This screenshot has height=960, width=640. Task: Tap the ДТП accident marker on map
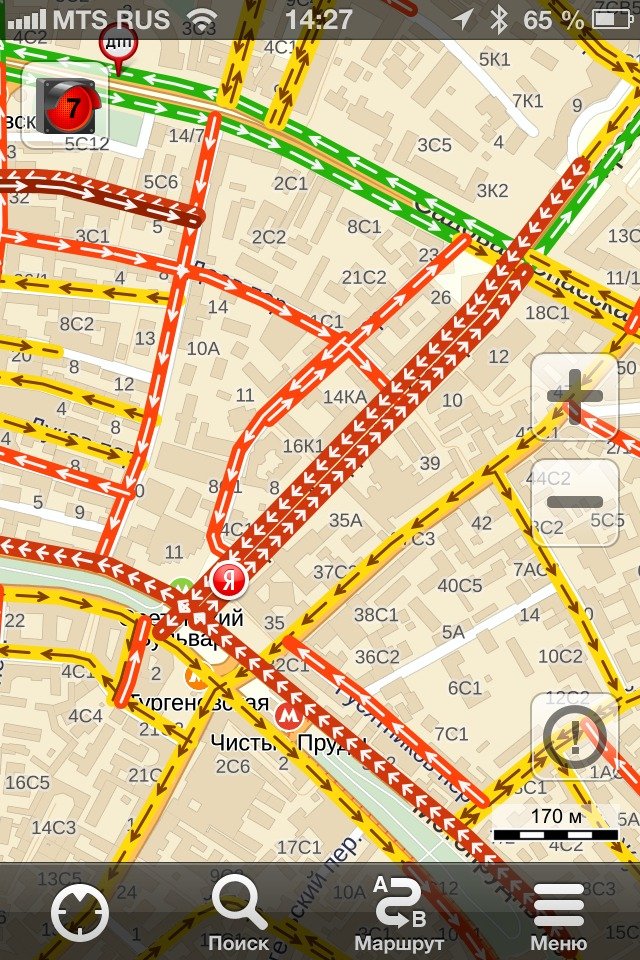118,44
